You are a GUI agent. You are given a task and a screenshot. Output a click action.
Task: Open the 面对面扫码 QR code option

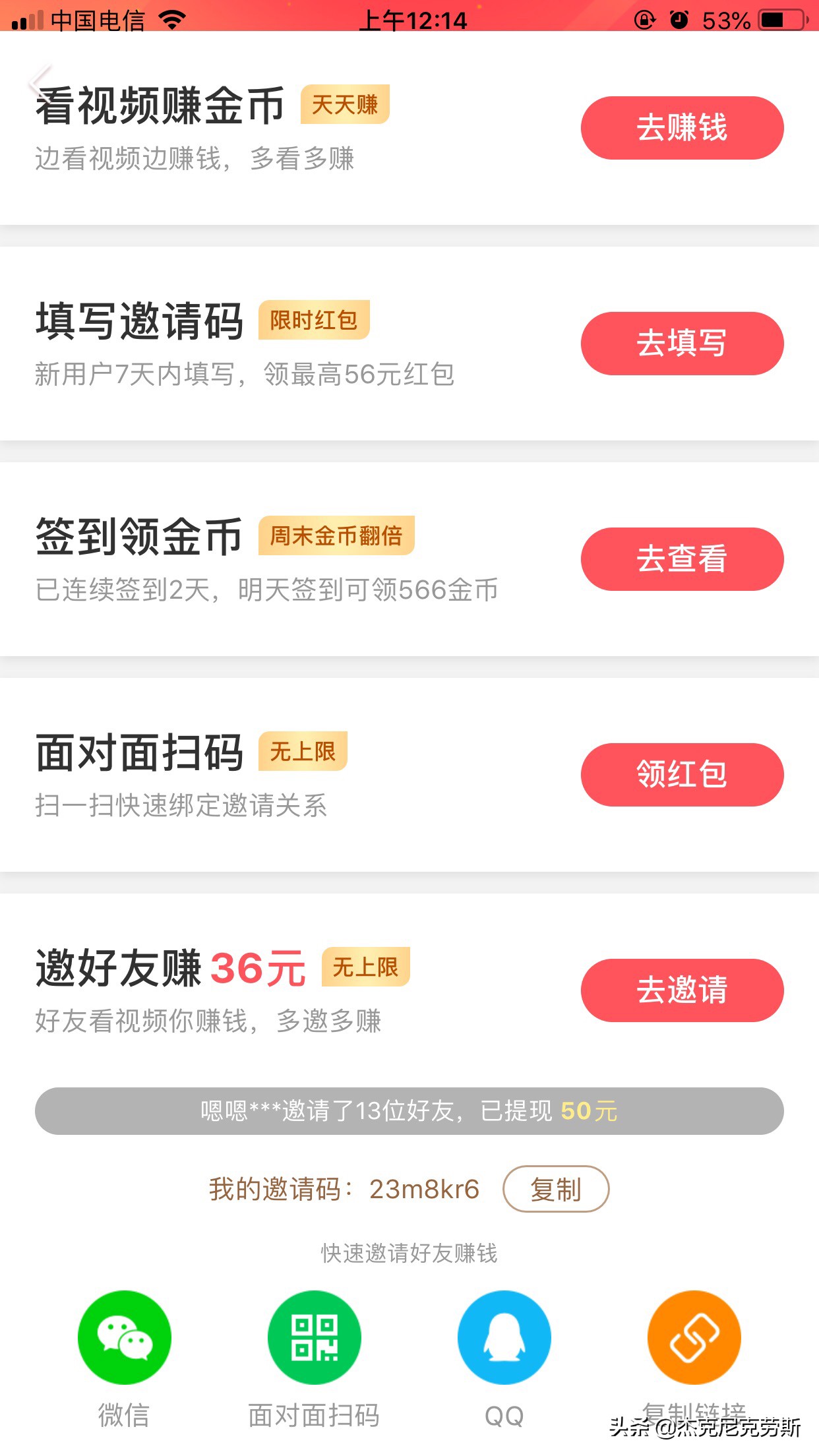pos(315,1337)
